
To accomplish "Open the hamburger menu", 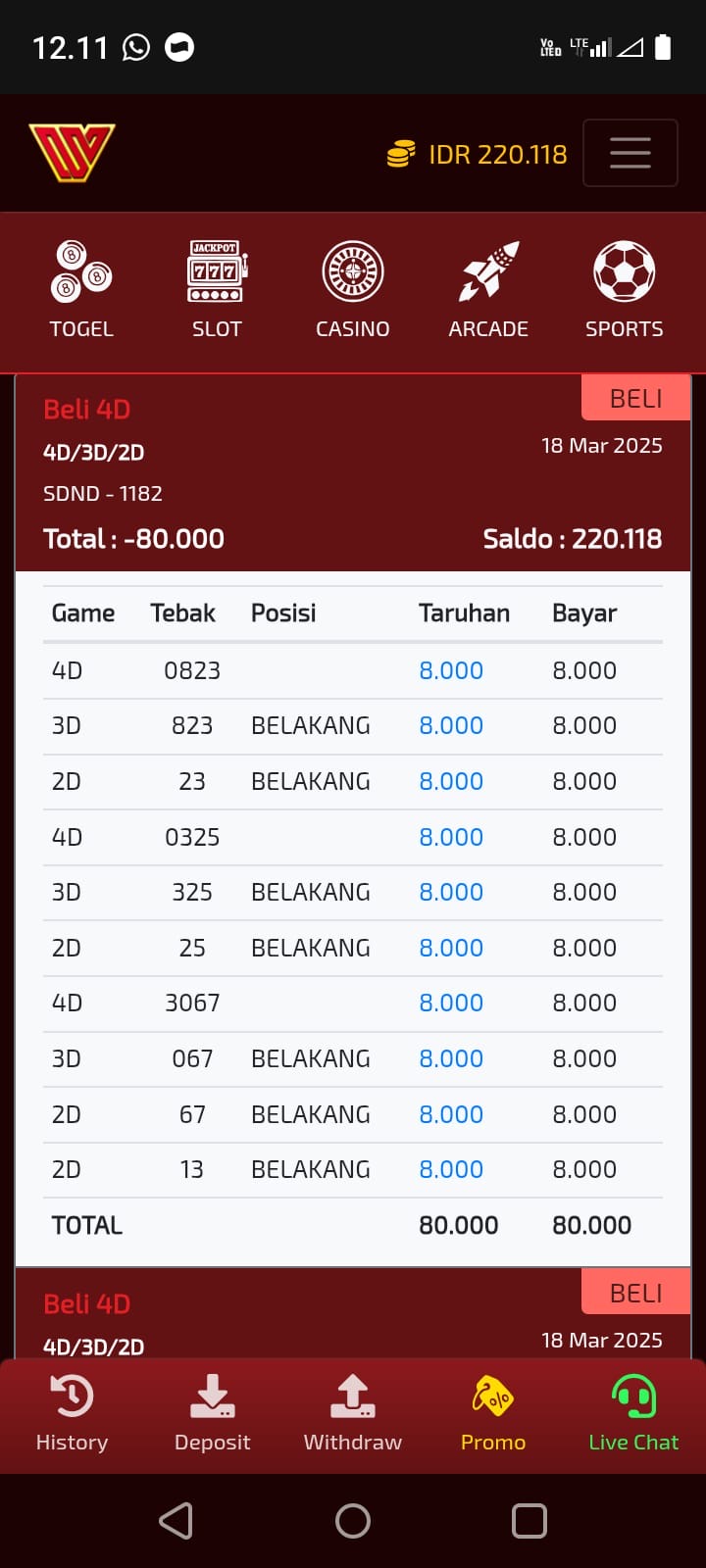I will click(x=630, y=153).
